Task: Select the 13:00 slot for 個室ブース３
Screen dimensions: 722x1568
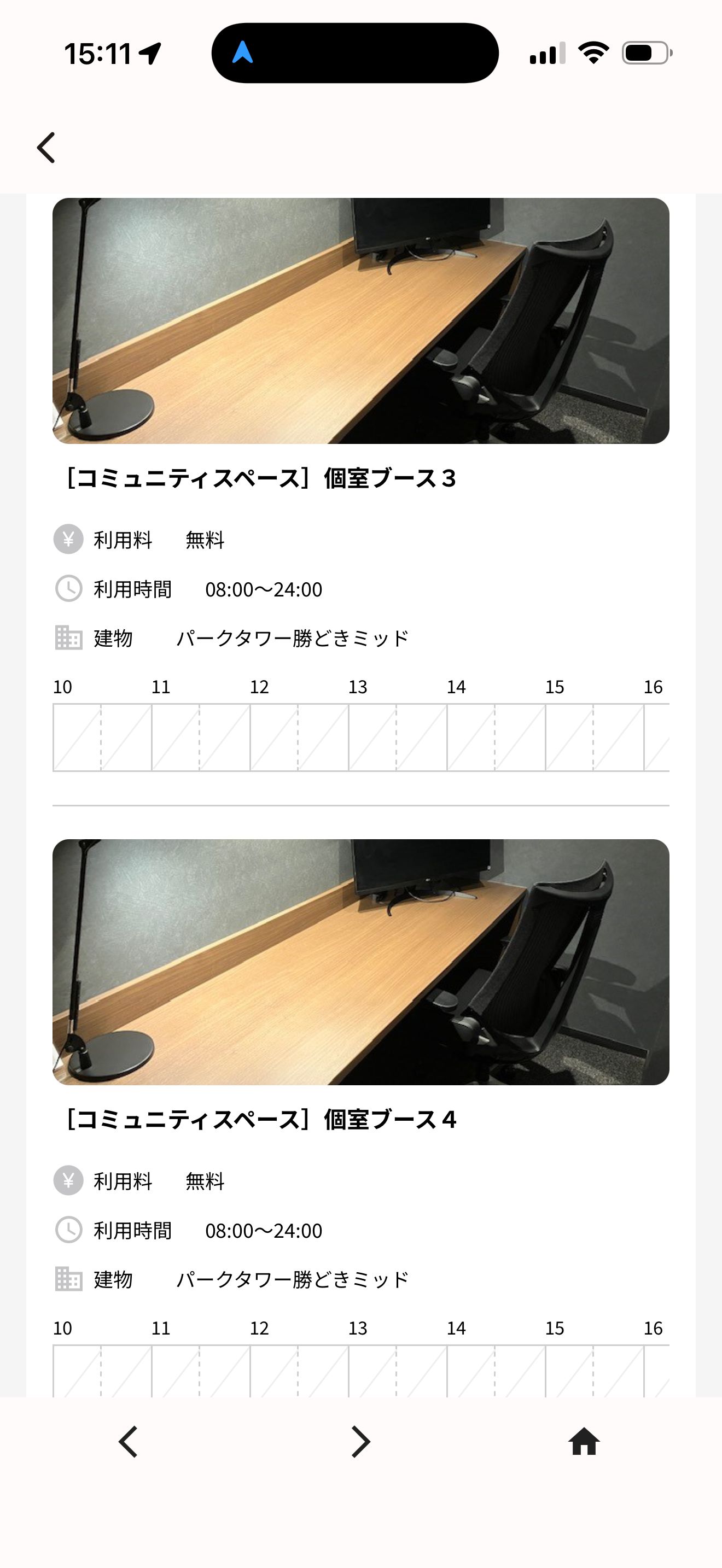Action: 372,738
